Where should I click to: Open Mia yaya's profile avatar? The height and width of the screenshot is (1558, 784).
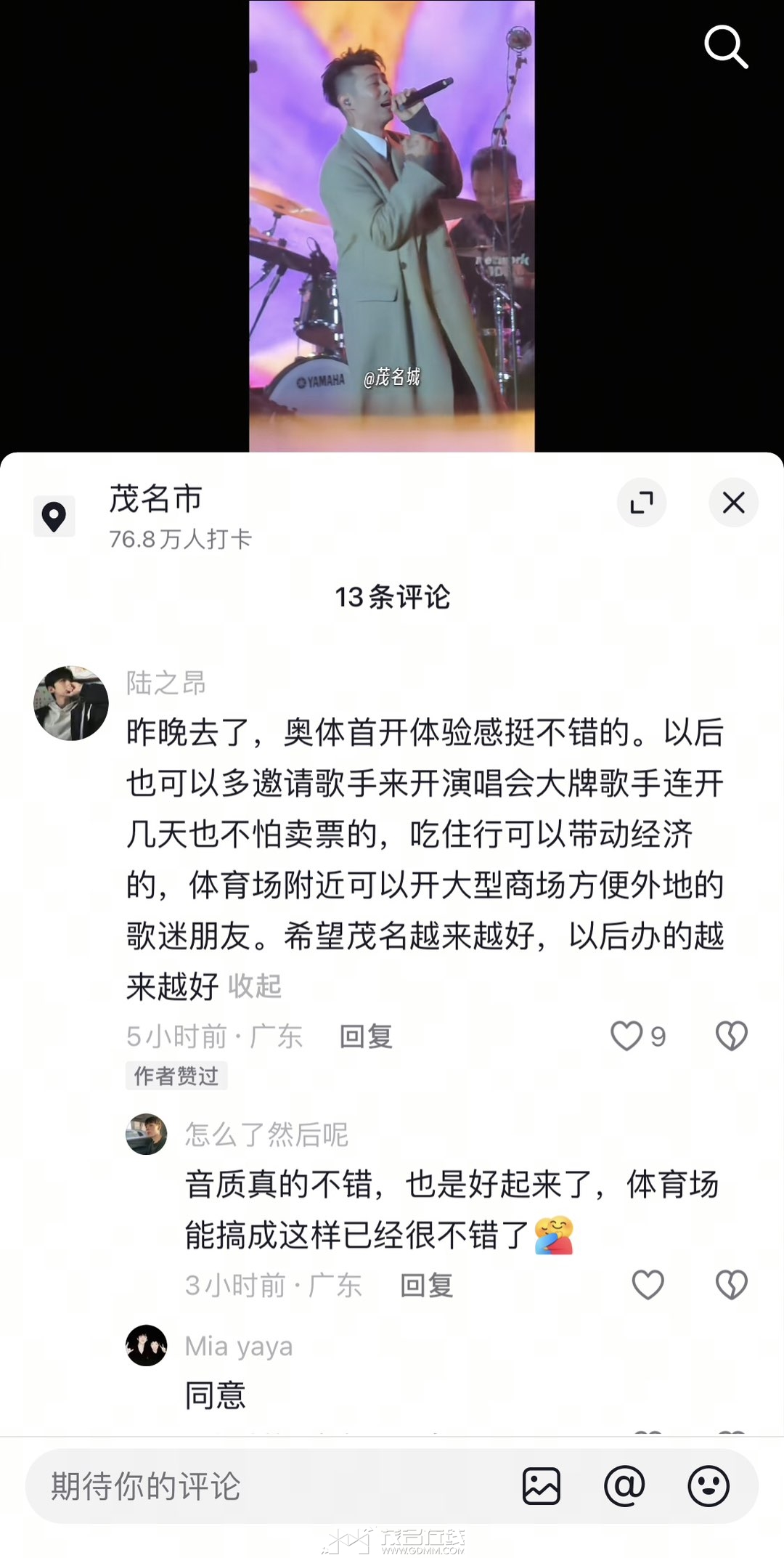147,1345
